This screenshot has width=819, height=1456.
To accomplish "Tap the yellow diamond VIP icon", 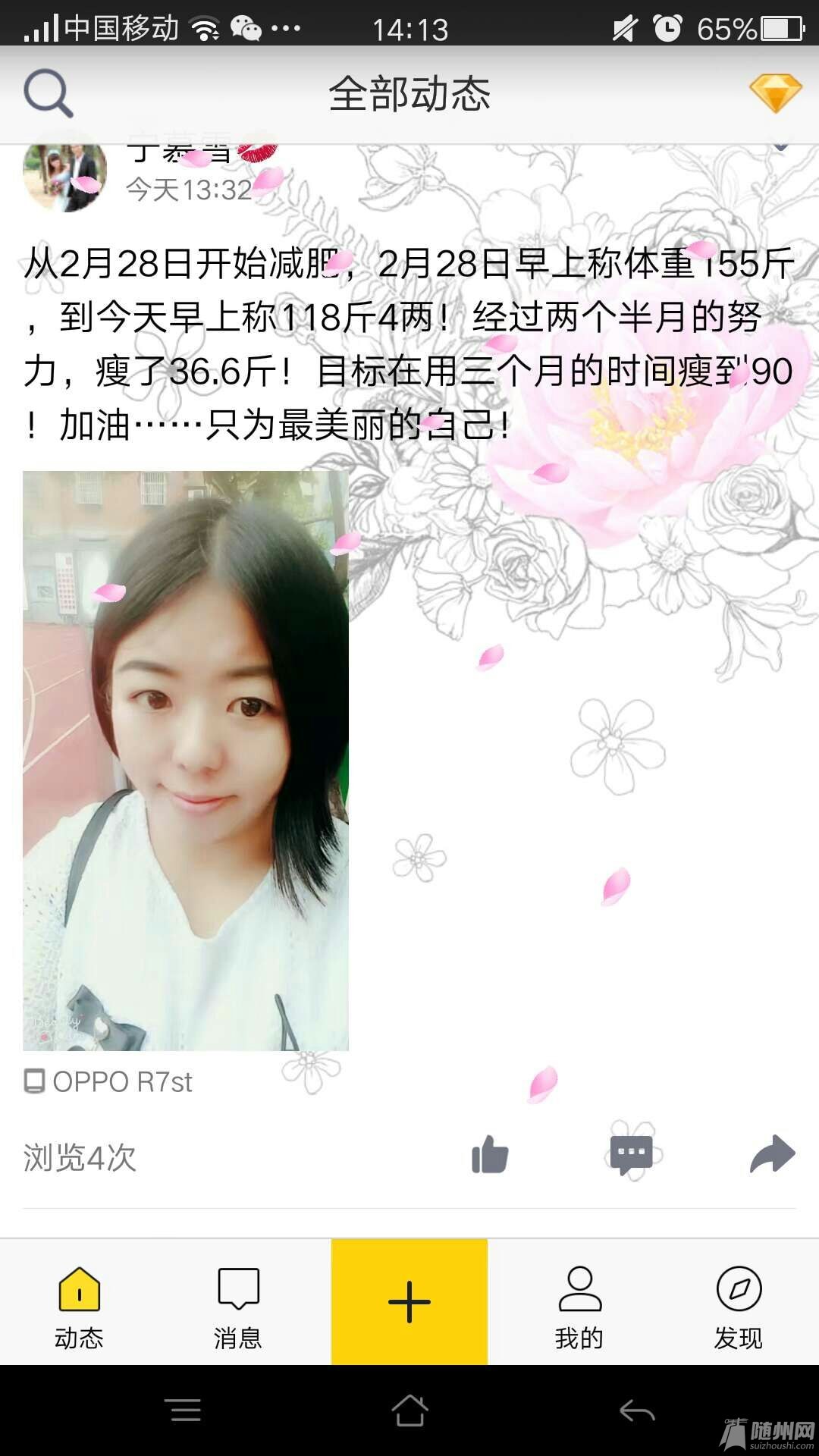I will [775, 93].
